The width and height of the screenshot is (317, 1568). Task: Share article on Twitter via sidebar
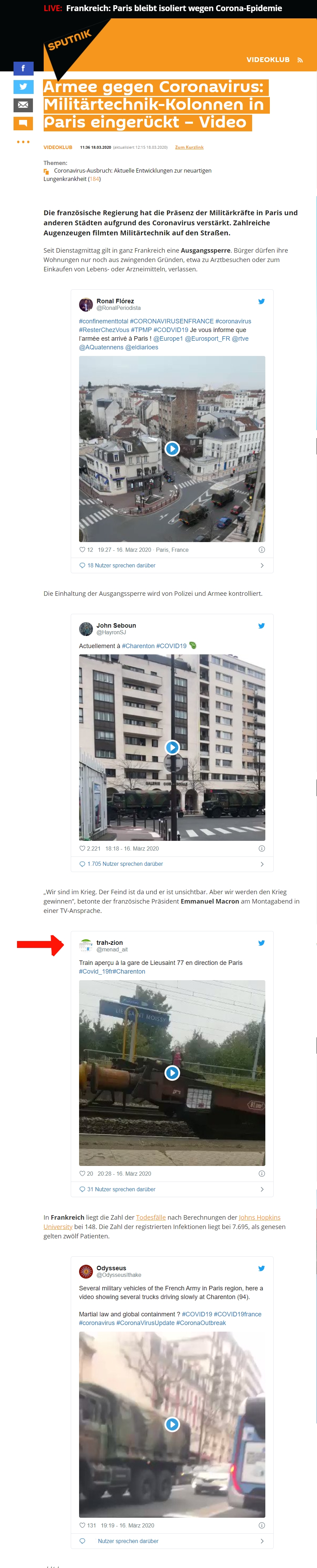pos(23,86)
